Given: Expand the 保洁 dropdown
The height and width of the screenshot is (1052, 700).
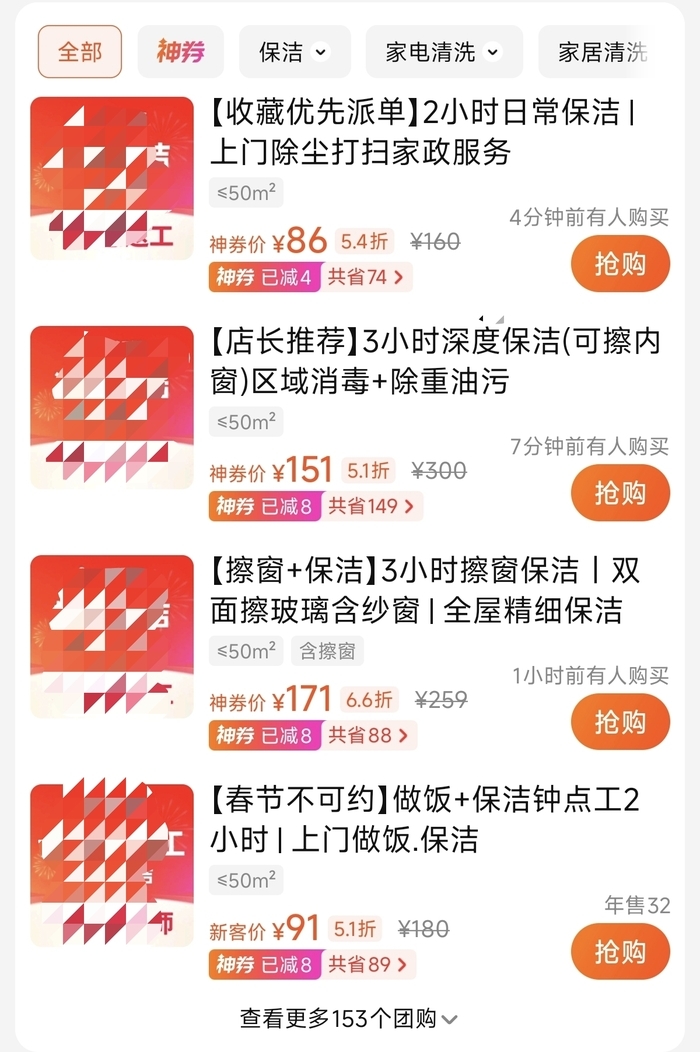Looking at the screenshot, I should pyautogui.click(x=294, y=52).
